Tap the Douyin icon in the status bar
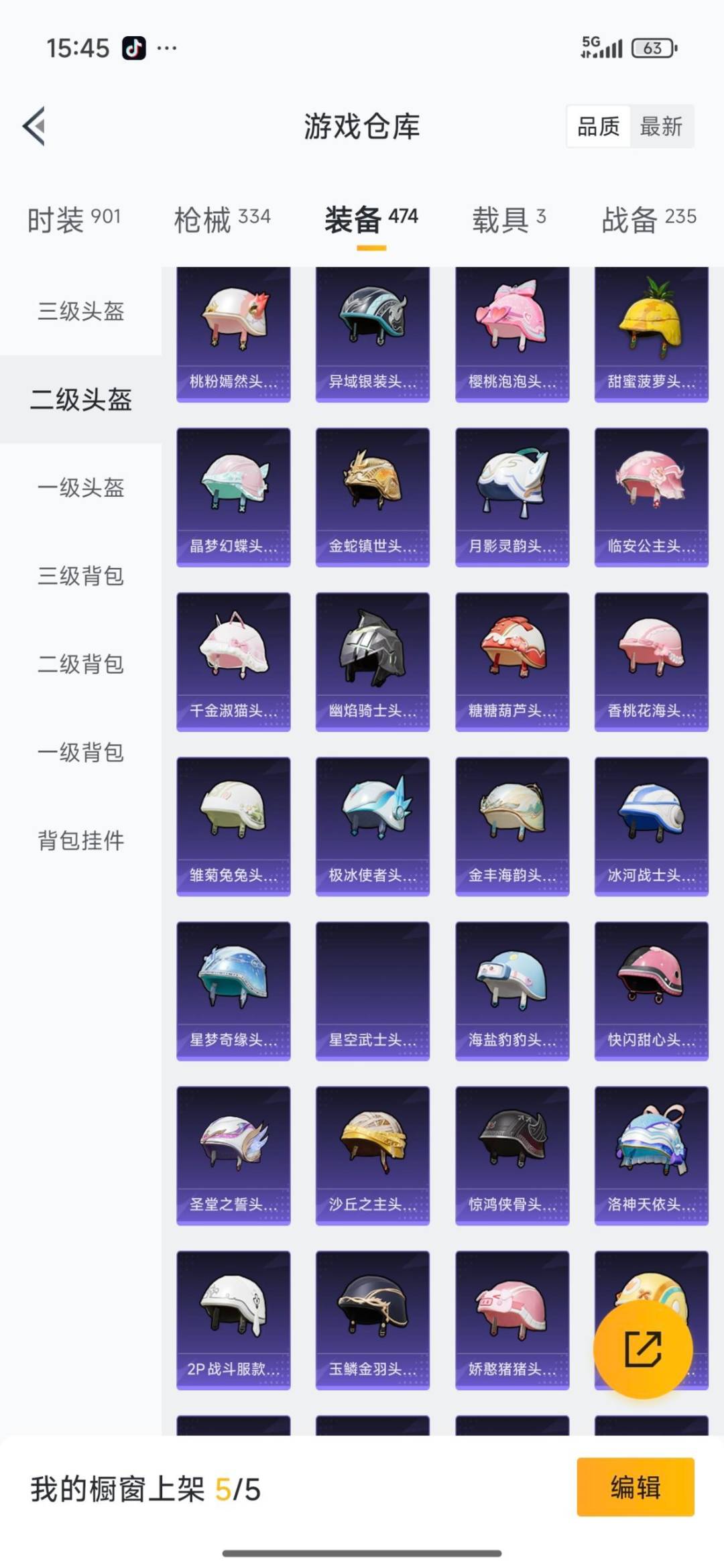Viewport: 724px width, 1568px height. point(134,48)
